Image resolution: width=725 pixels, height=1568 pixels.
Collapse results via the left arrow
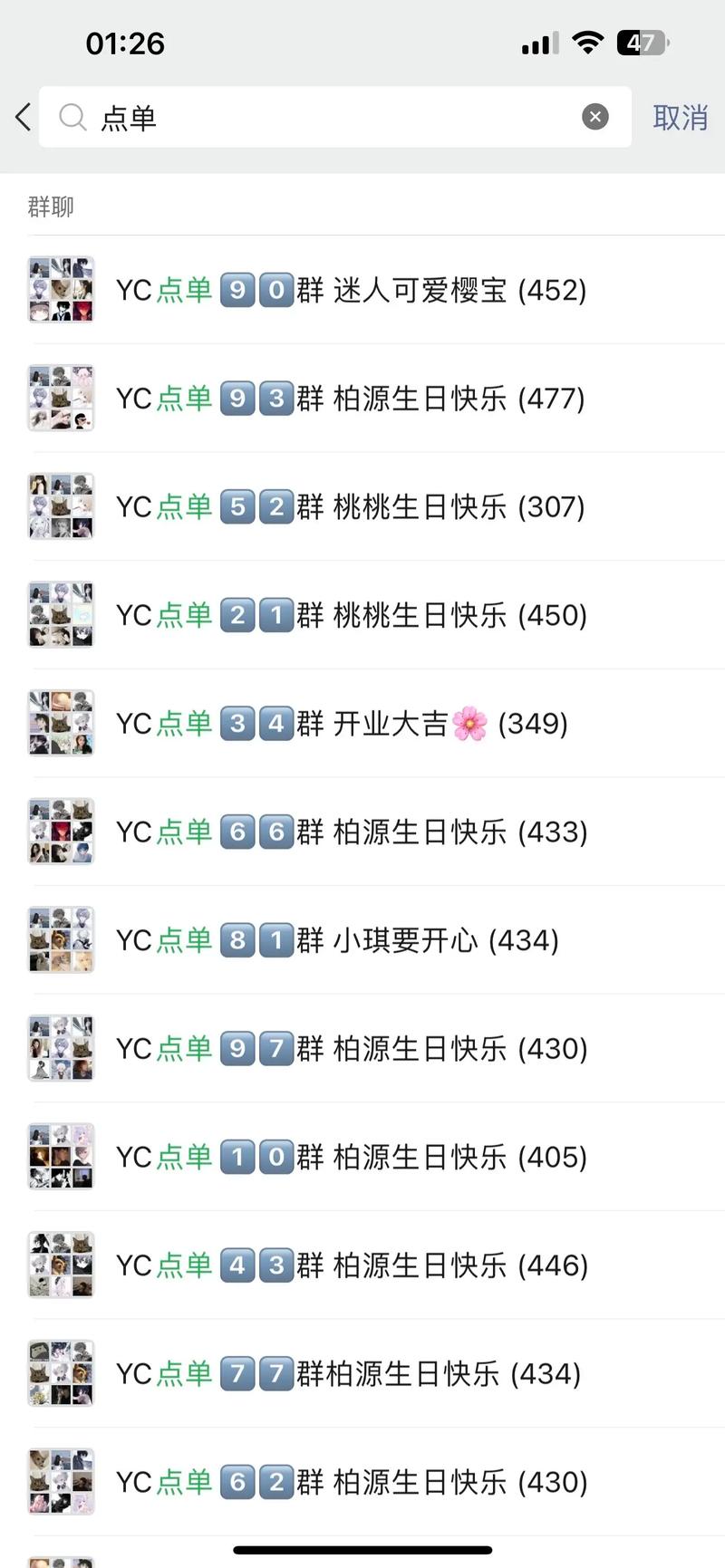tap(22, 116)
